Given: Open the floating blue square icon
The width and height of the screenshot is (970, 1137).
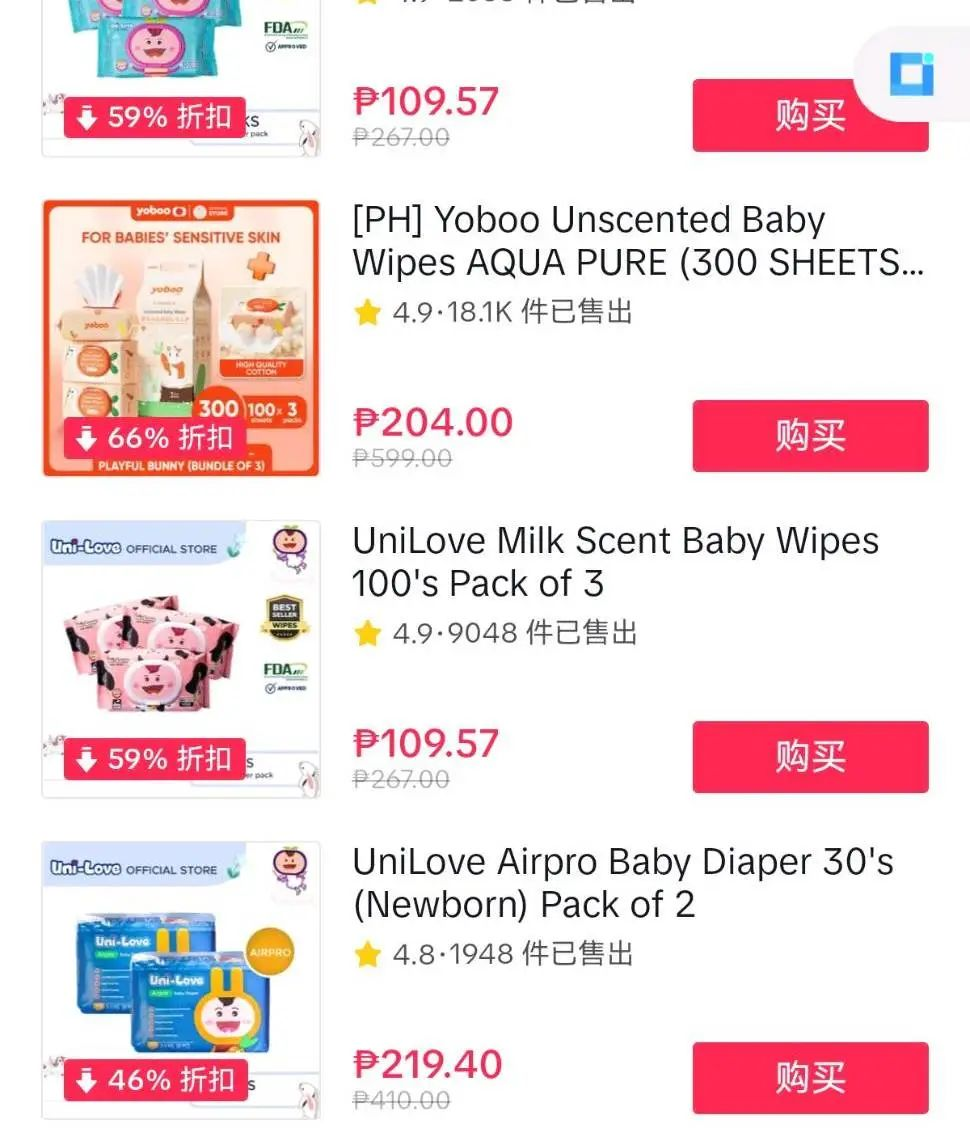Looking at the screenshot, I should tap(911, 76).
